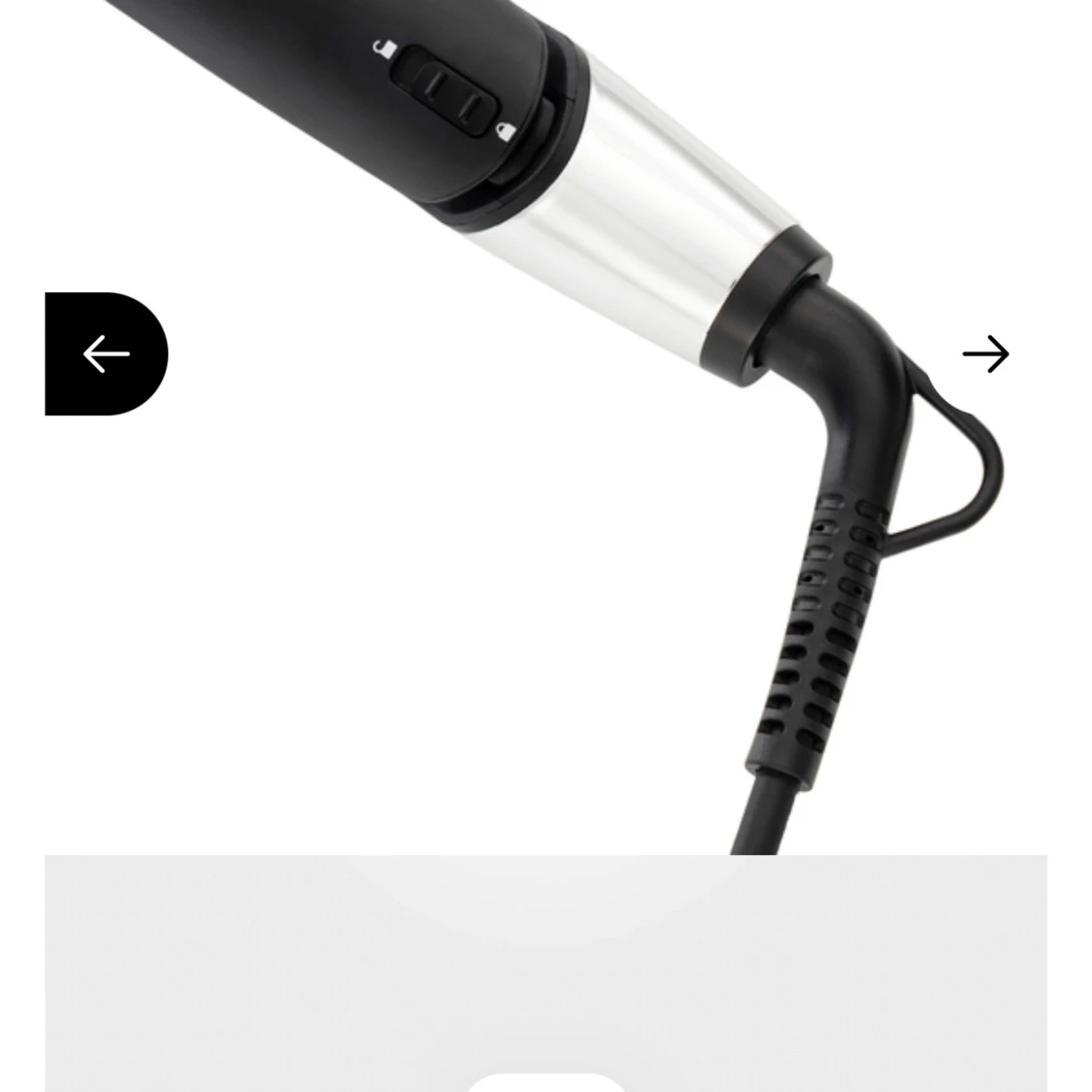1092x1092 pixels.
Task: Show the next product image
Action: pyautogui.click(x=985, y=353)
